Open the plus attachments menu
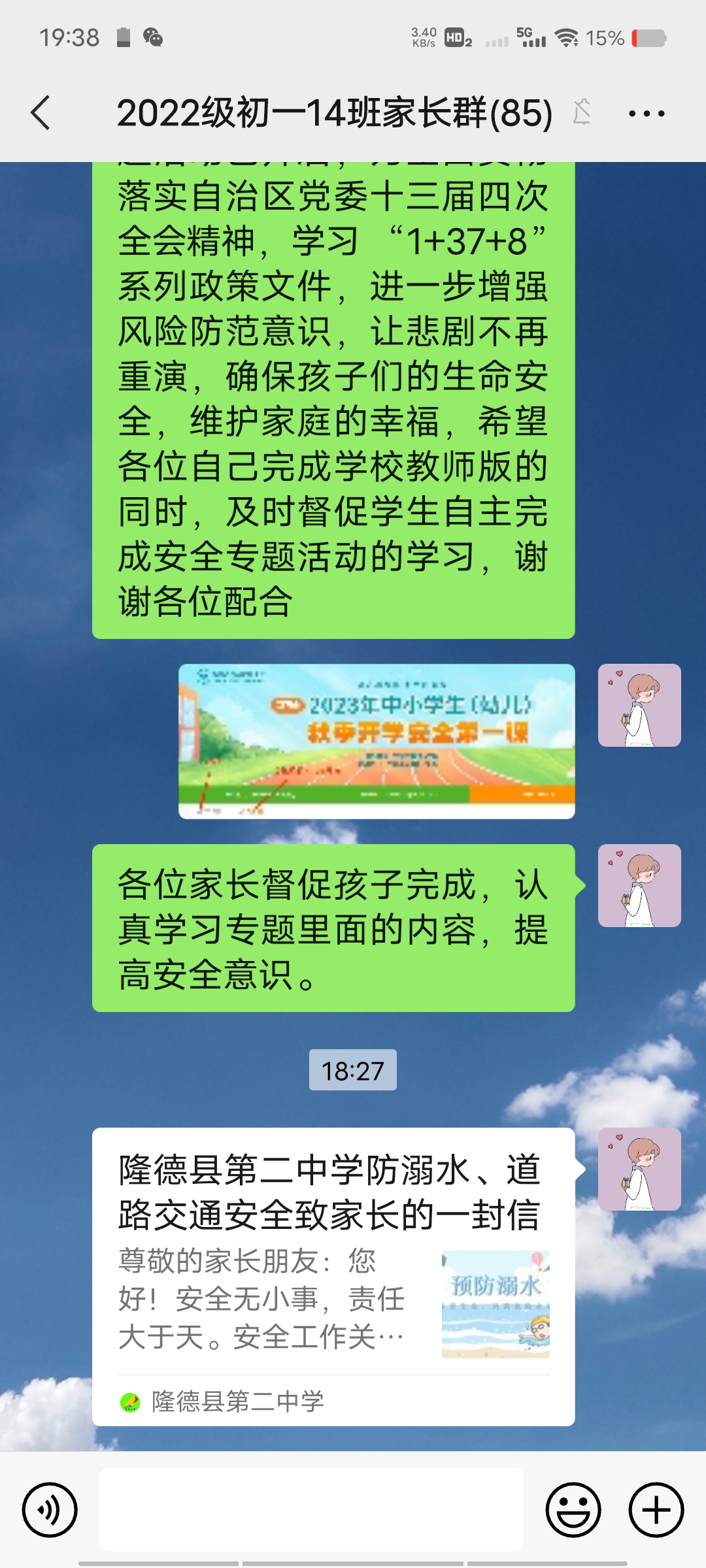Image resolution: width=706 pixels, height=1568 pixels. click(656, 1510)
